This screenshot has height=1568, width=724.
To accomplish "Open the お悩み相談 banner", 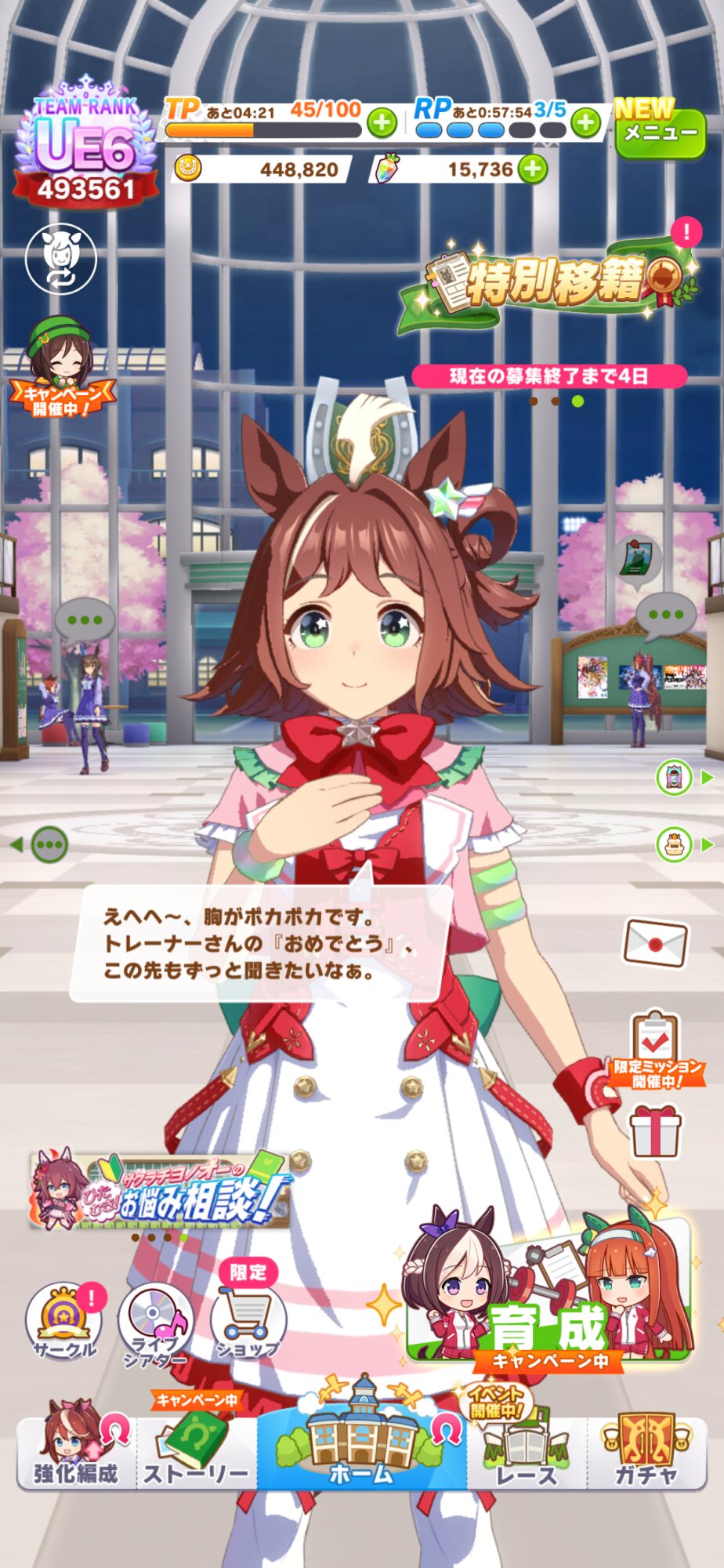I will click(161, 1190).
